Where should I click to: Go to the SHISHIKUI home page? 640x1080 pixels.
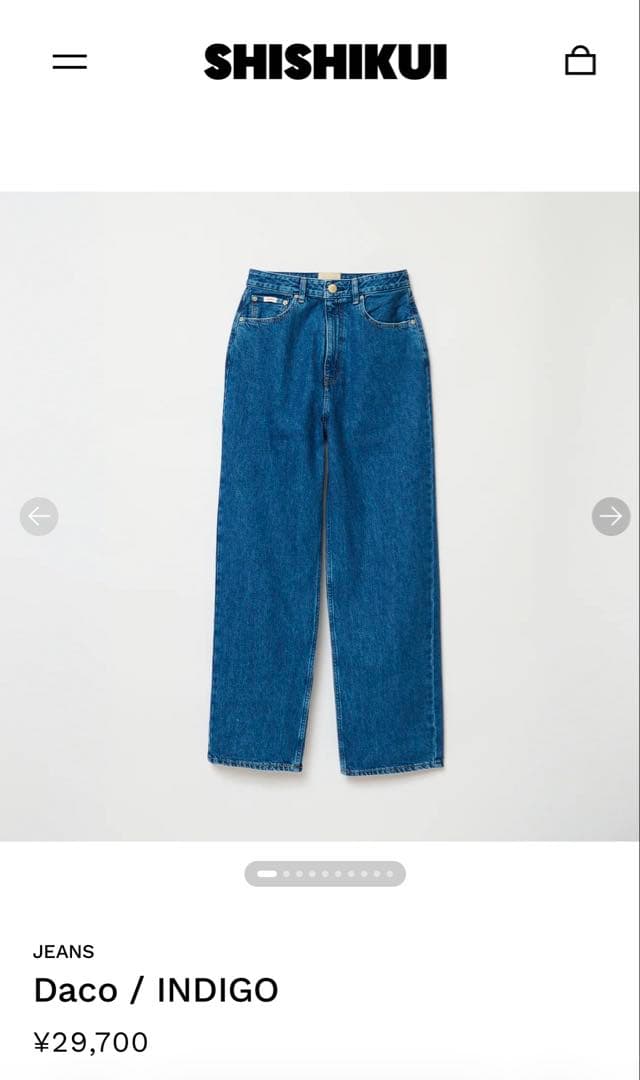coord(325,62)
